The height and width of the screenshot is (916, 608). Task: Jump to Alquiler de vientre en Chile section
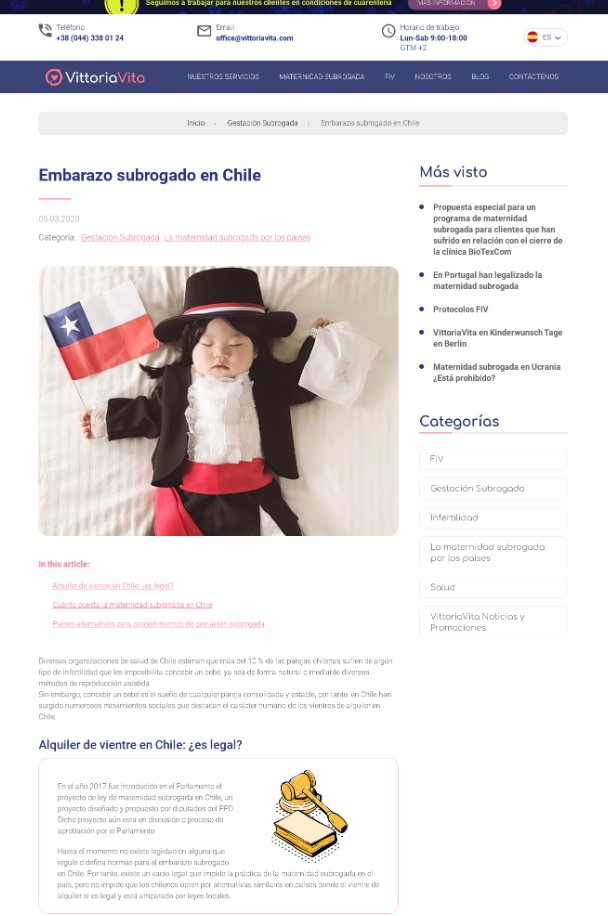(x=112, y=586)
